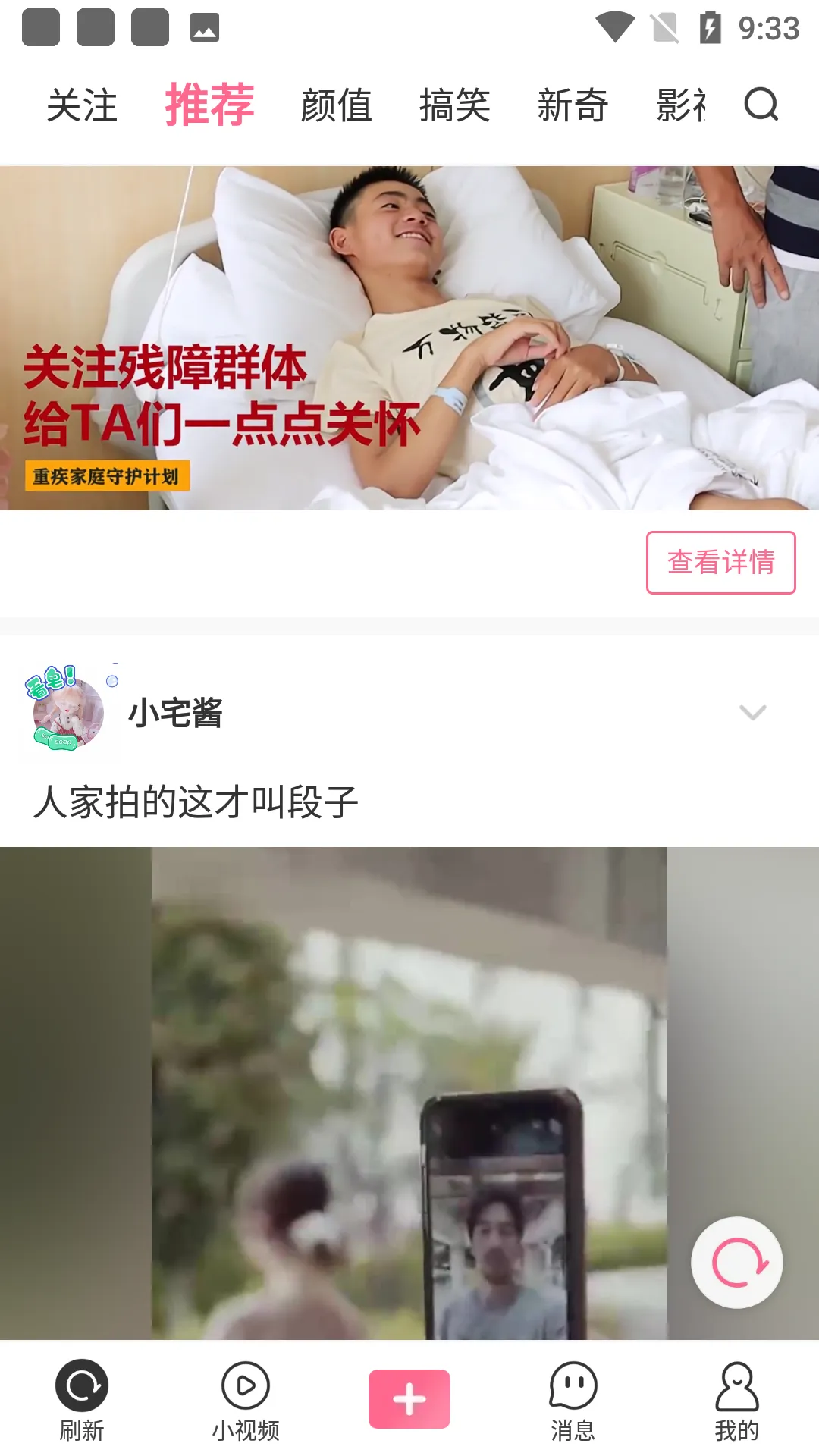Open 小宅酱's profile avatar
This screenshot has height=1456, width=819.
[68, 711]
